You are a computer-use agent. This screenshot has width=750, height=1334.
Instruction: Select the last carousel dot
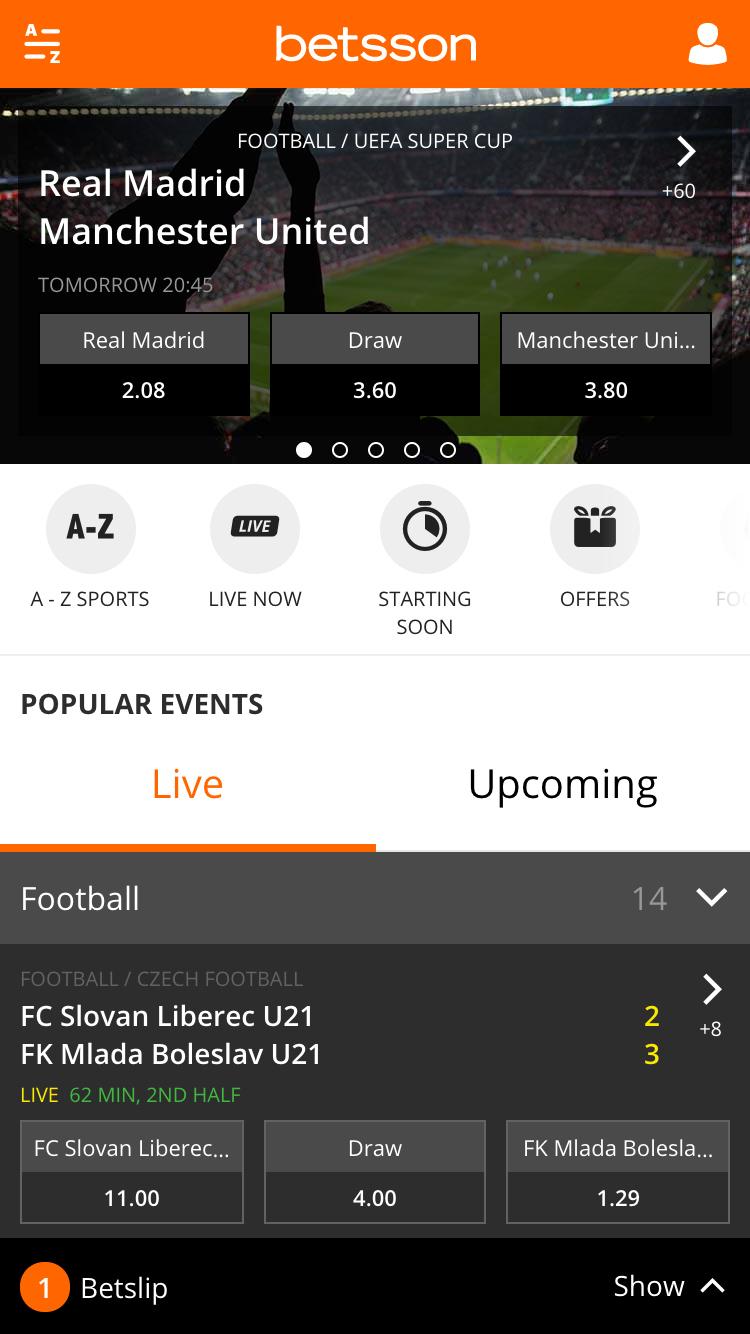(448, 450)
